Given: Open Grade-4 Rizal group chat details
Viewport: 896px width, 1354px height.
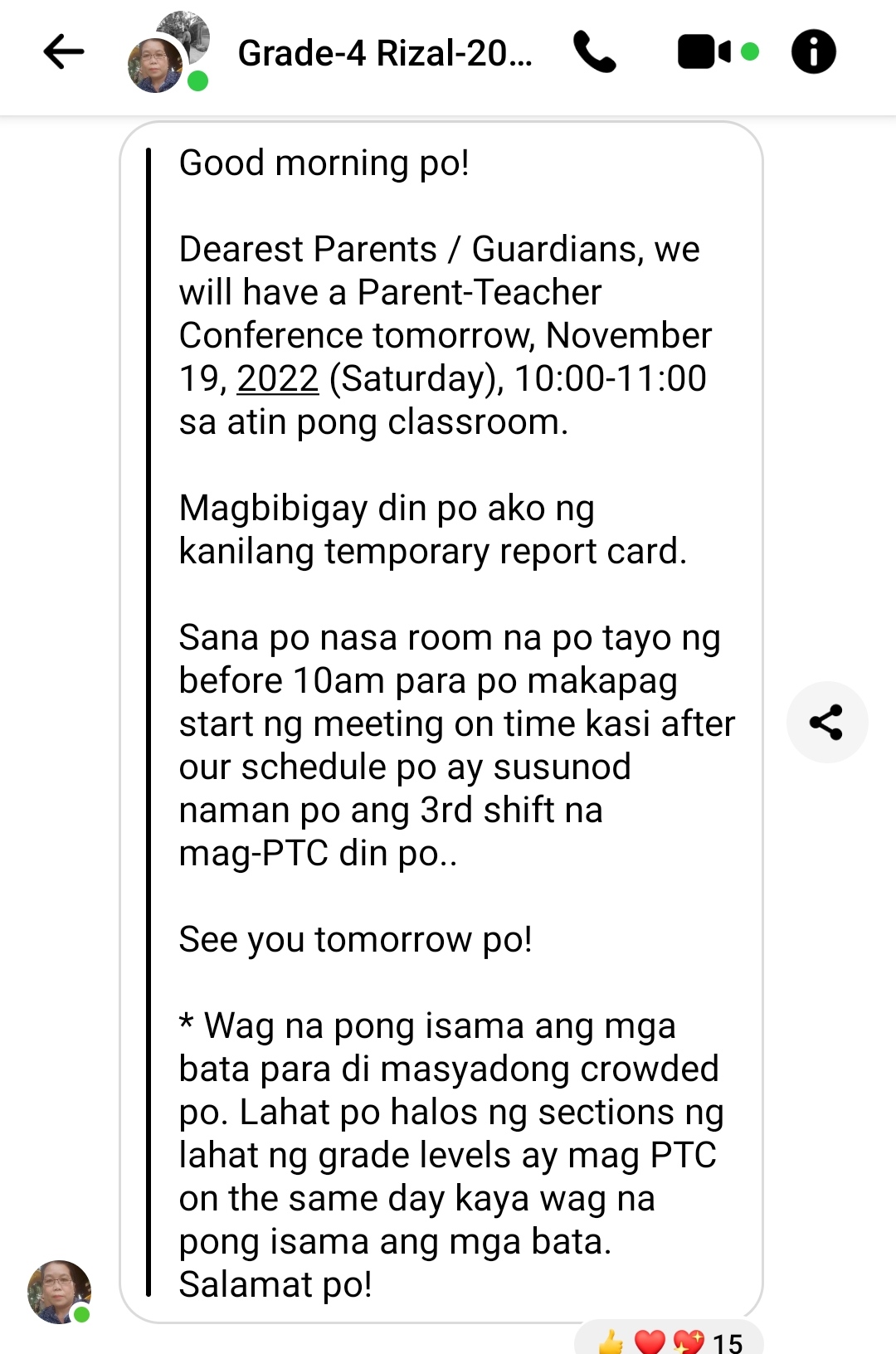Looking at the screenshot, I should [x=385, y=53].
